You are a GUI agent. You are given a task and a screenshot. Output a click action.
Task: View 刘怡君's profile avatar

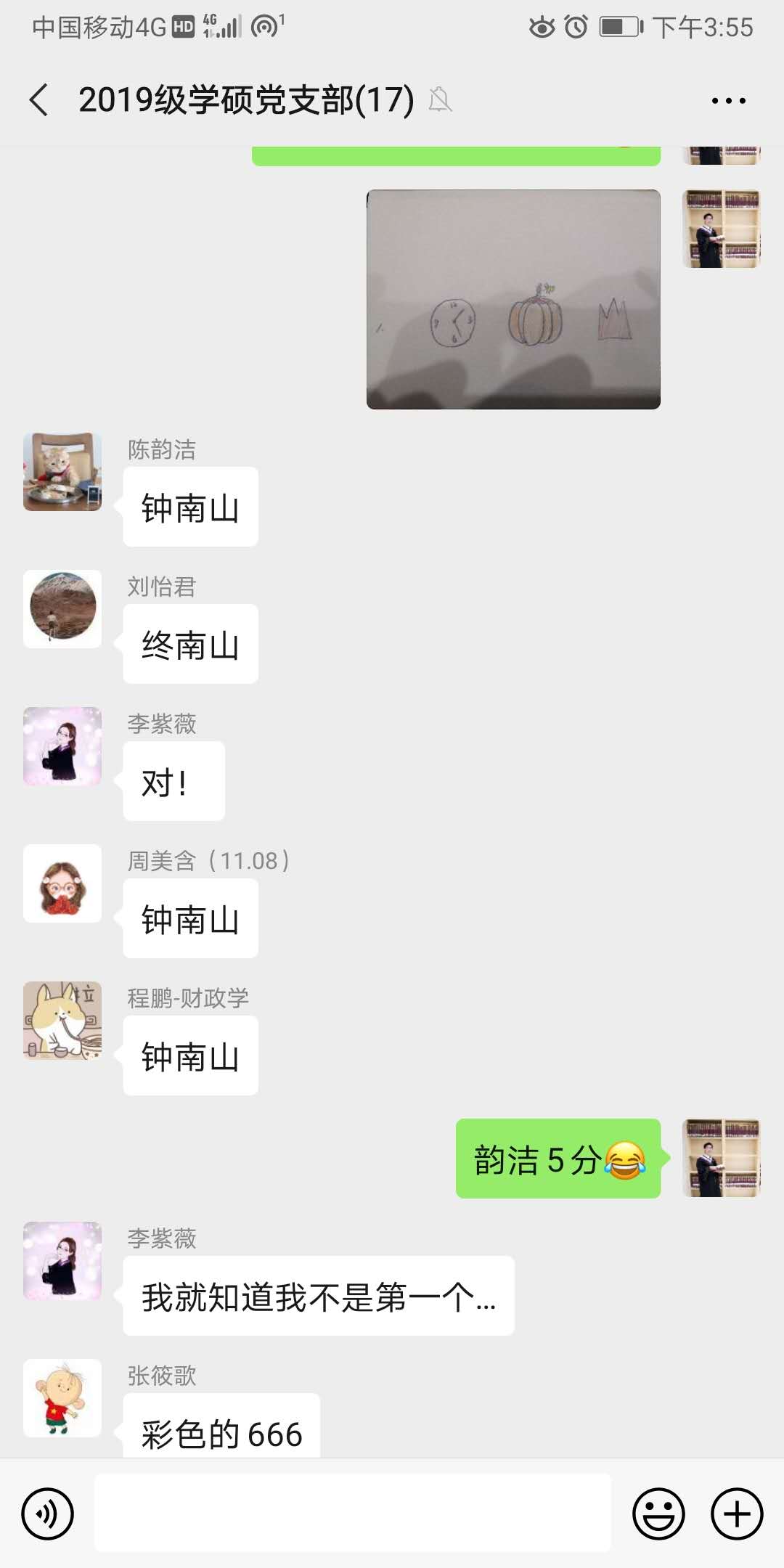[x=62, y=608]
